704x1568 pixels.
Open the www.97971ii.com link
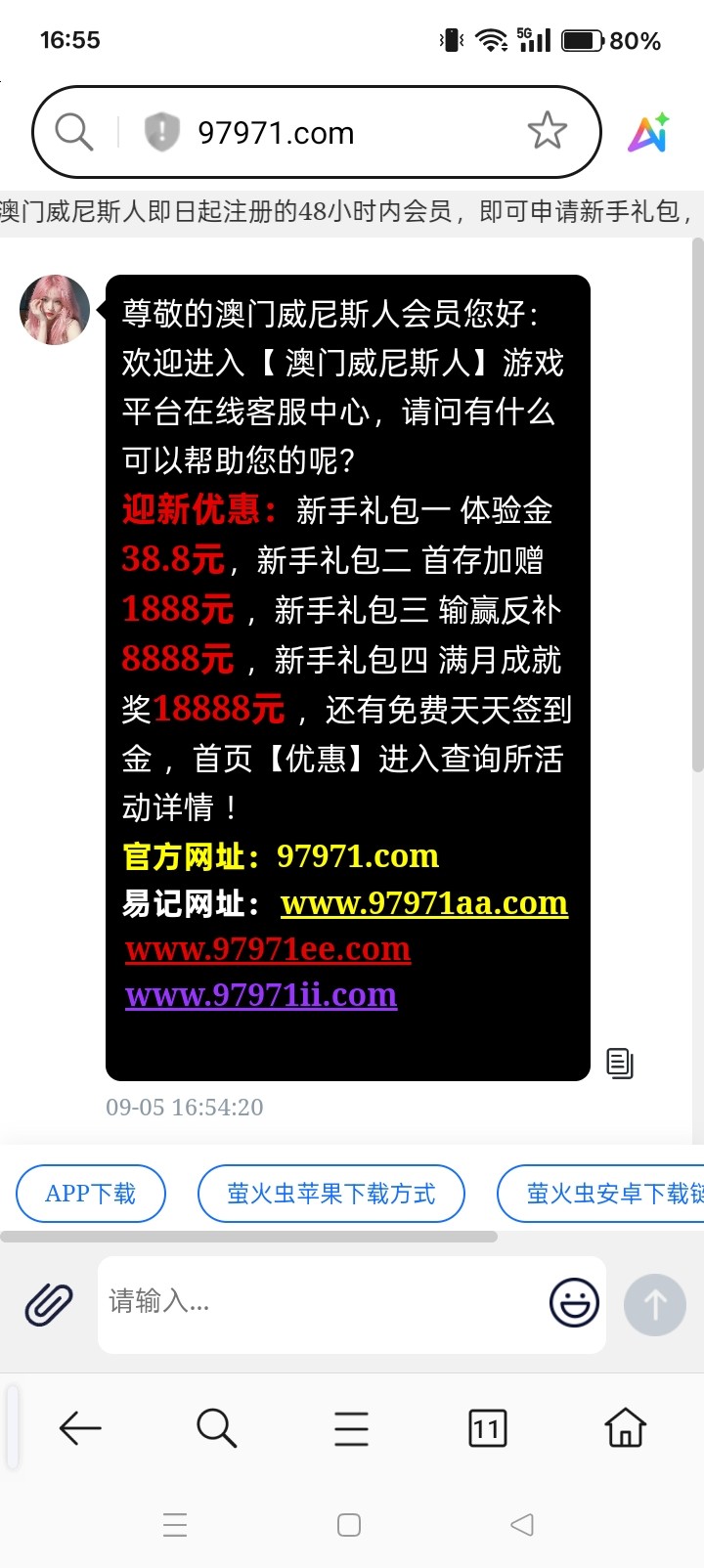pyautogui.click(x=260, y=995)
